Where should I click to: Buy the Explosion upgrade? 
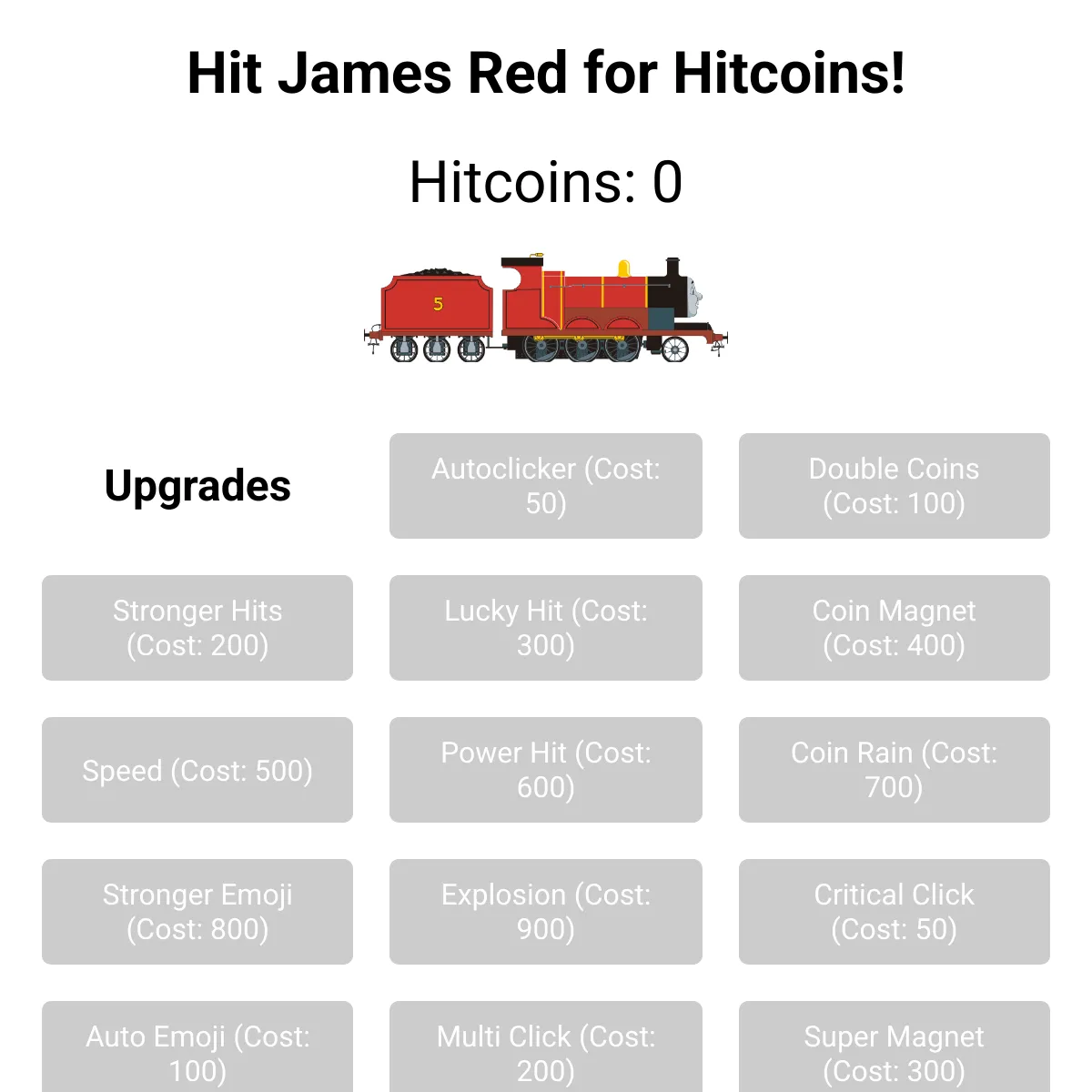pyautogui.click(x=546, y=912)
